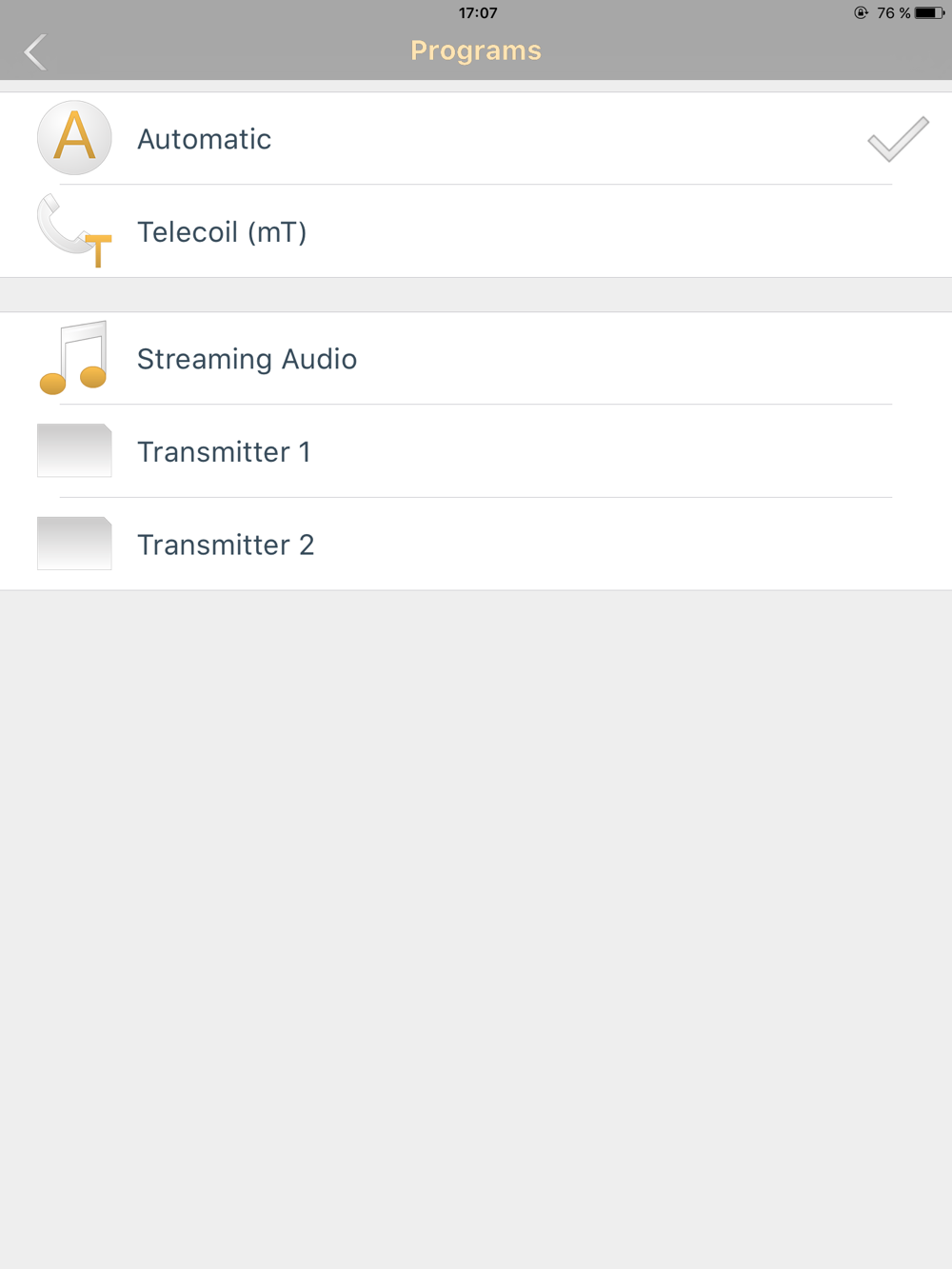Select Transmitter 1
Viewport: 952px width, 1269px height.
(224, 452)
